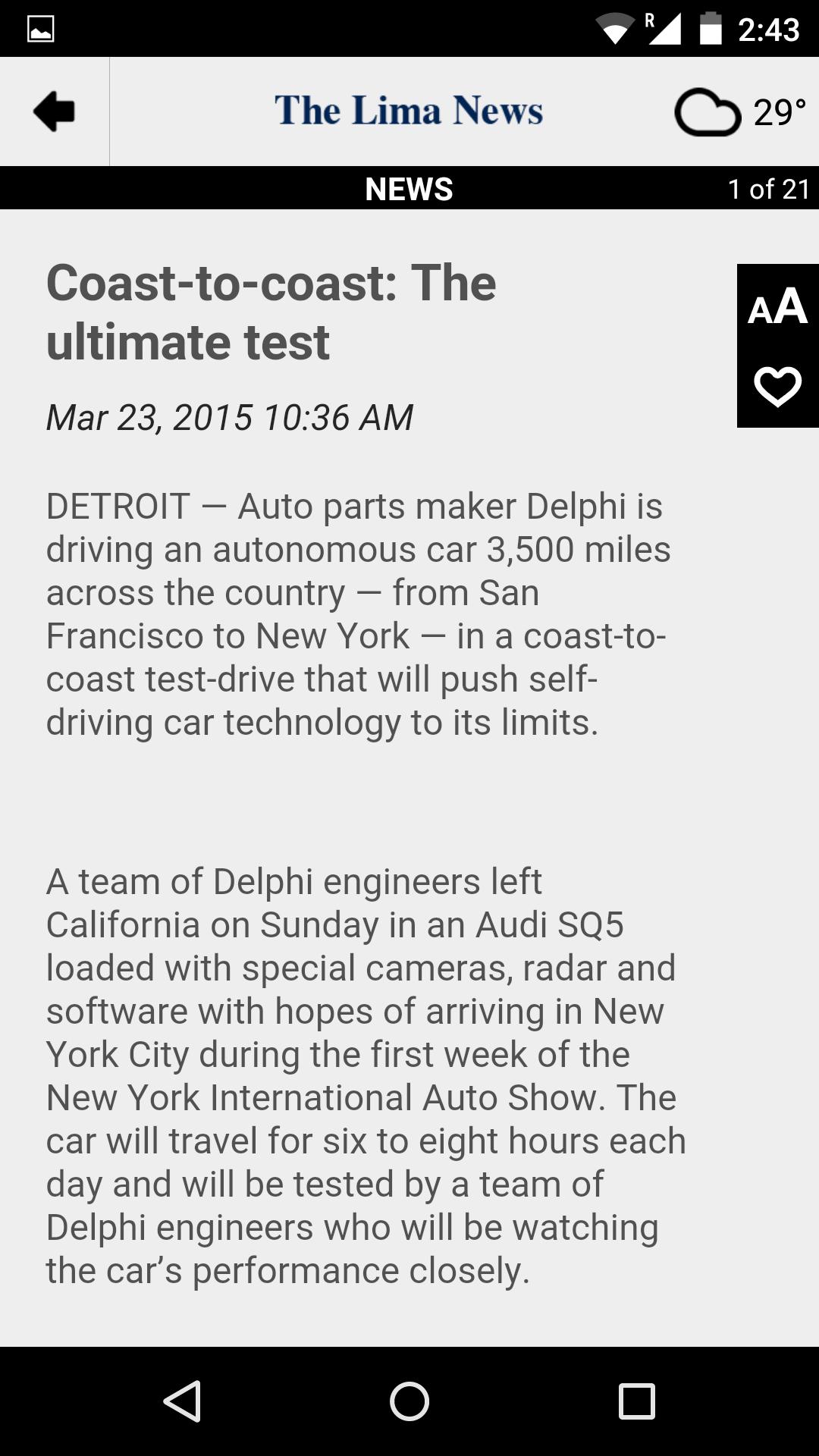Go back using the black arrow
Screen dimensions: 819x1456
click(x=55, y=111)
